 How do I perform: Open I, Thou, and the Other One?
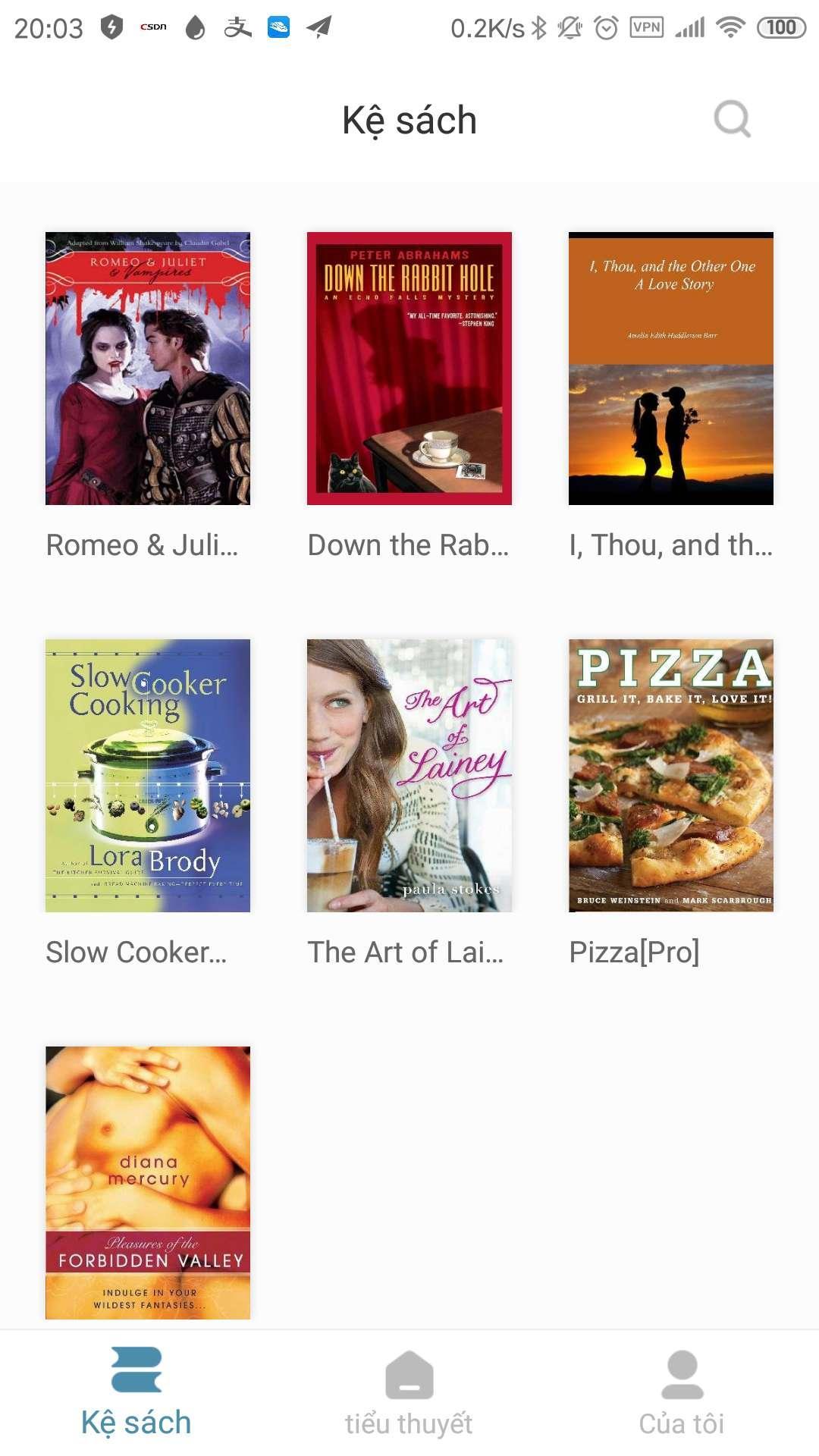coord(671,369)
